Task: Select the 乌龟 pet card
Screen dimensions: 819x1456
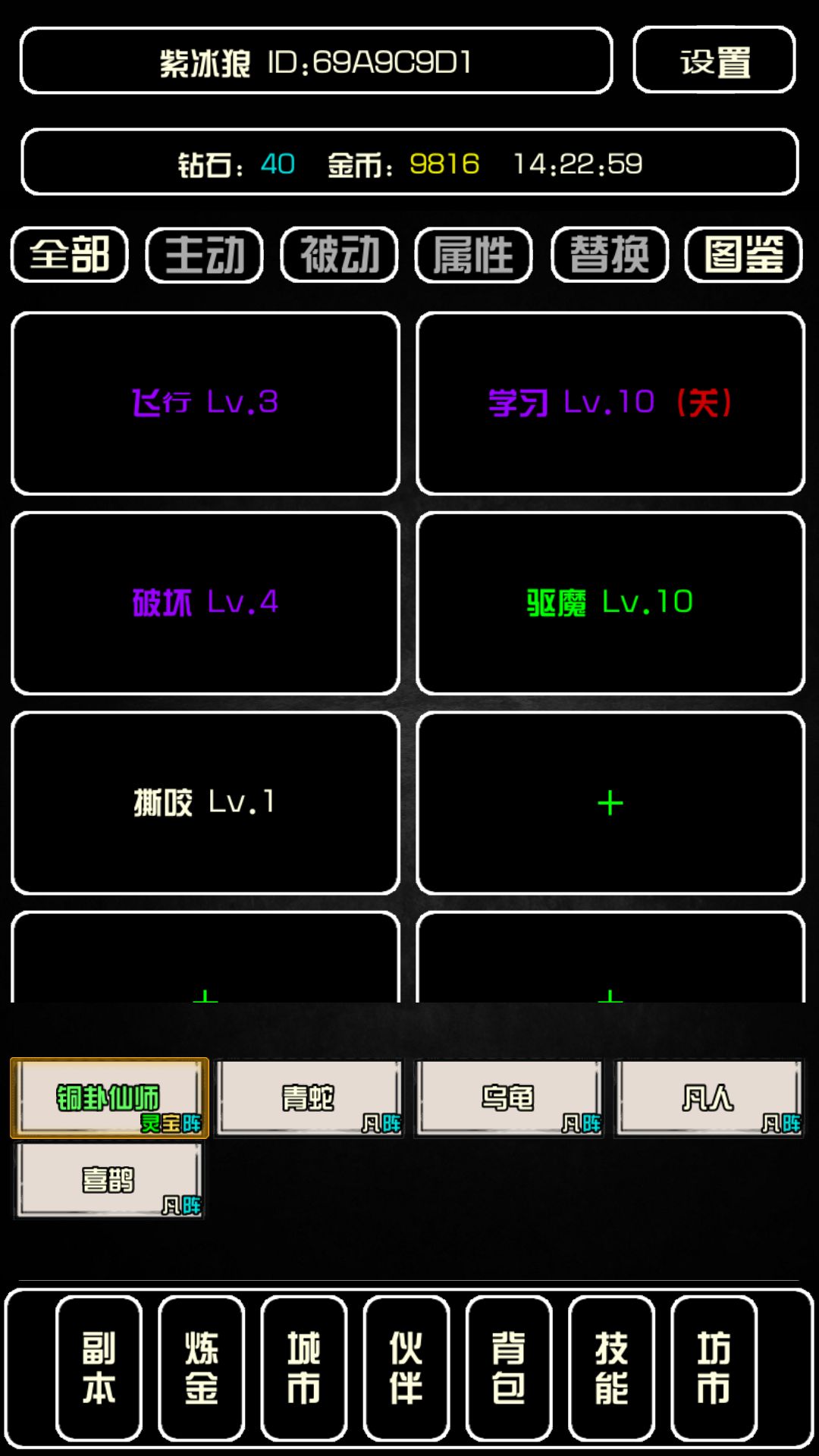Action: pos(508,1098)
